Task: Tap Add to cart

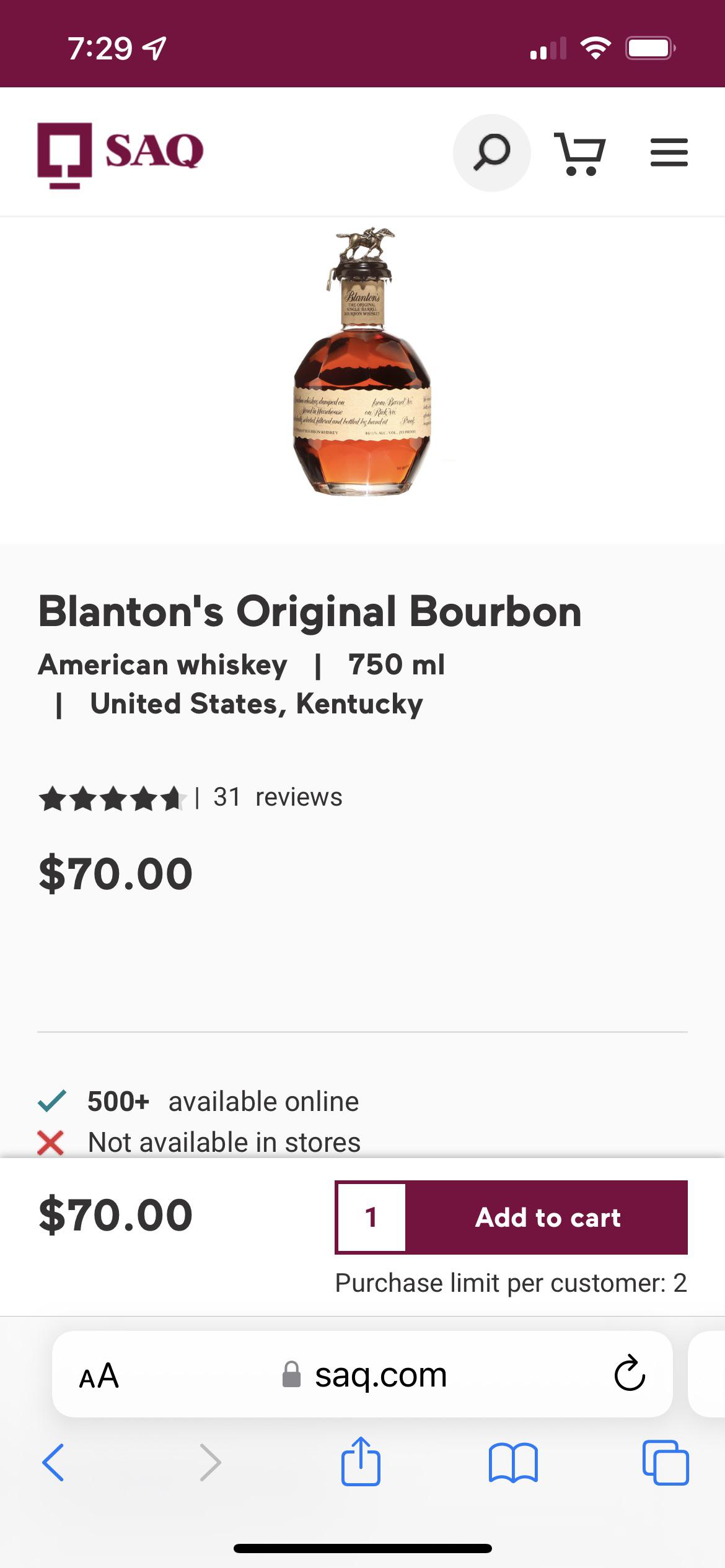Action: [x=547, y=1217]
